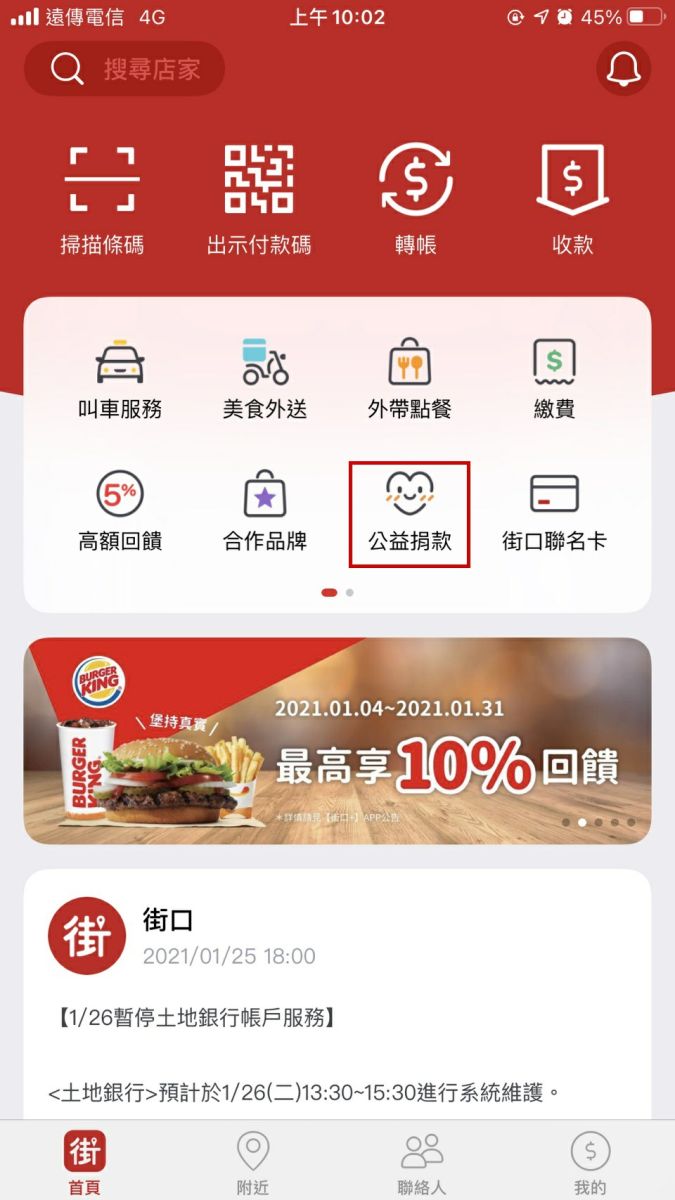The width and height of the screenshot is (675, 1200).
Task: Tap the 搜尋店家 search box
Action: (125, 69)
